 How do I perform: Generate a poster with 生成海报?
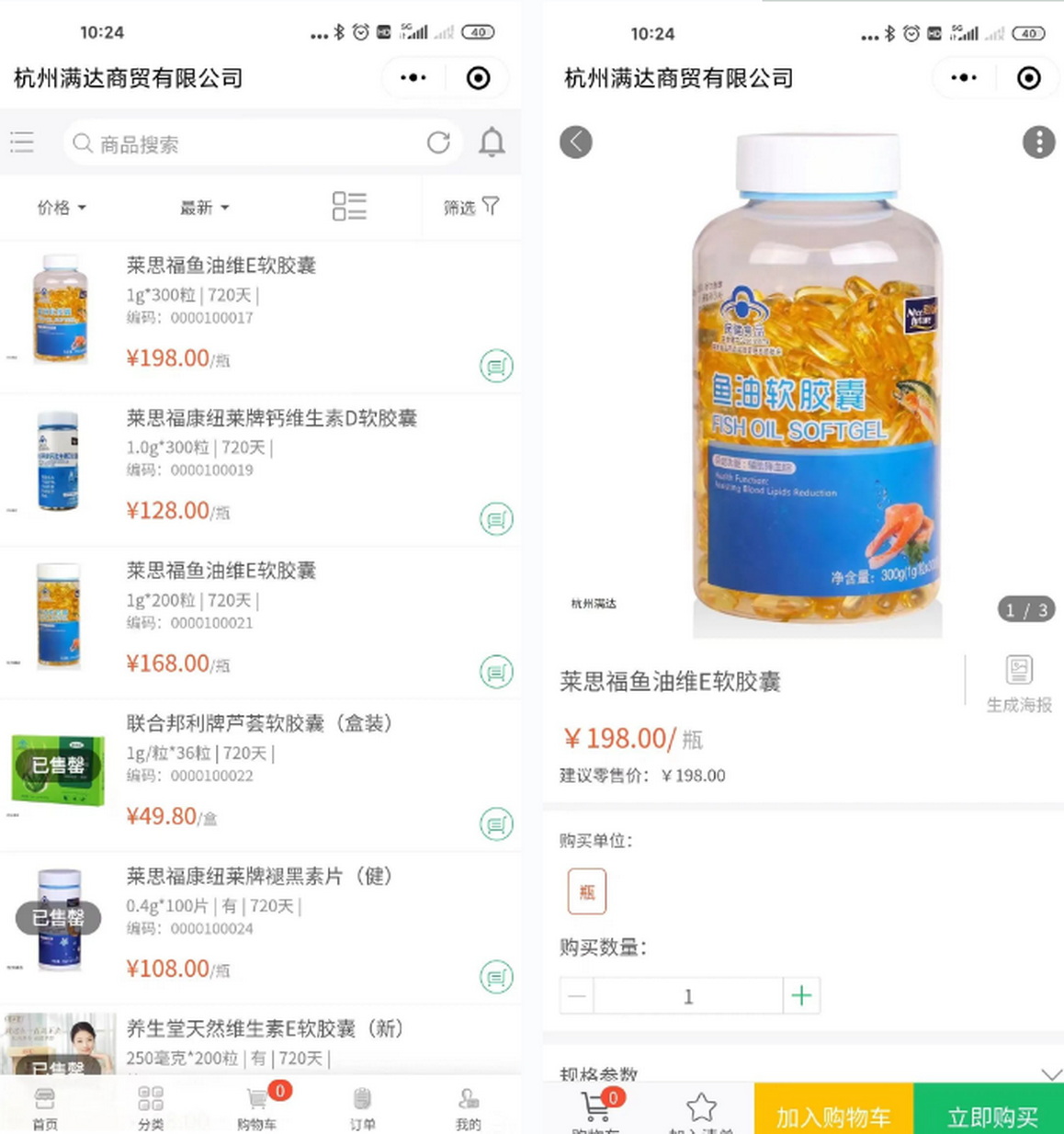(x=1018, y=684)
